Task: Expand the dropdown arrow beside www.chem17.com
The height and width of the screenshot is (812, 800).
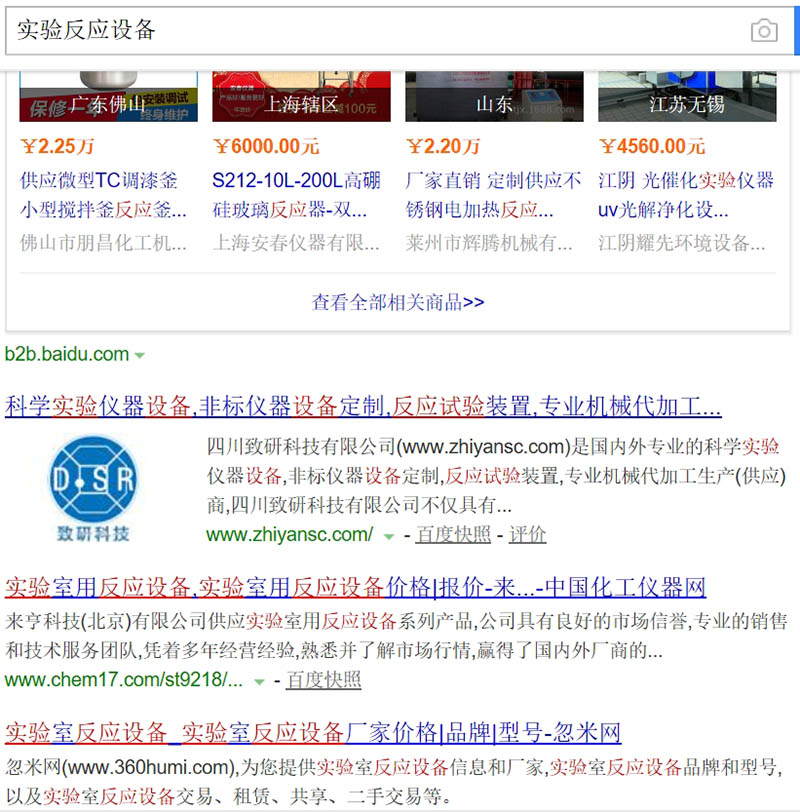Action: click(259, 681)
